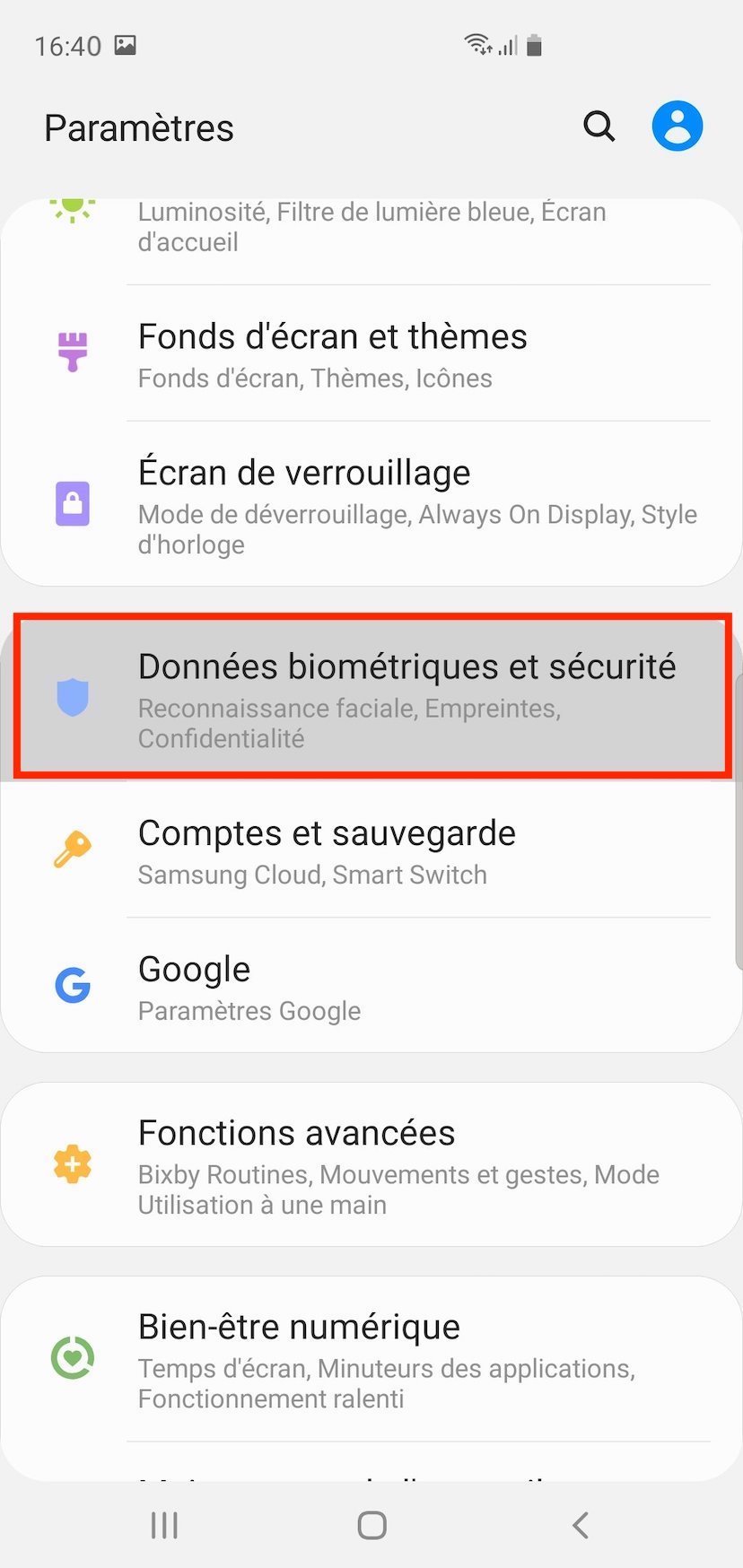Go to the home screen
This screenshot has height=1568, width=743.
pyautogui.click(x=371, y=1524)
